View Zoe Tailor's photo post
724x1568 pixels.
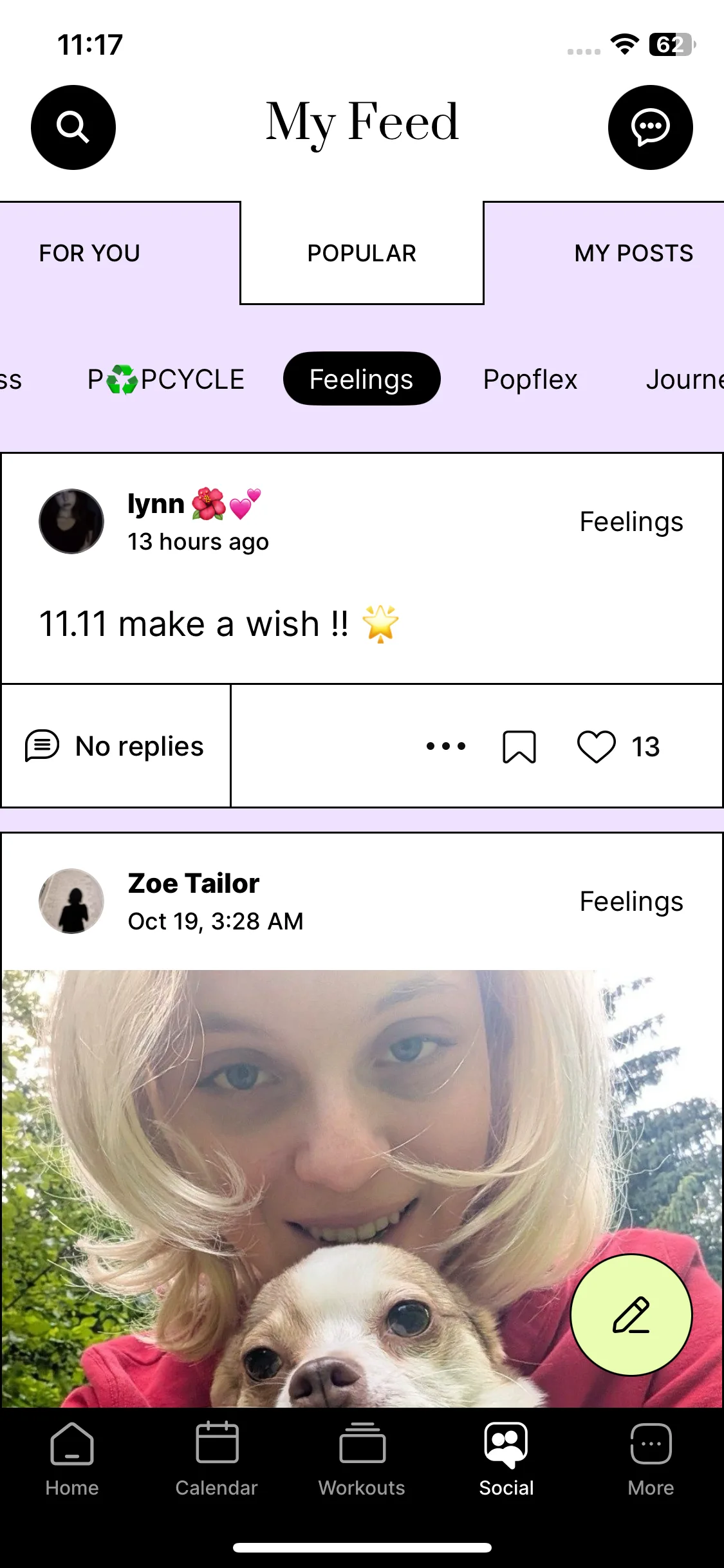tap(362, 1188)
